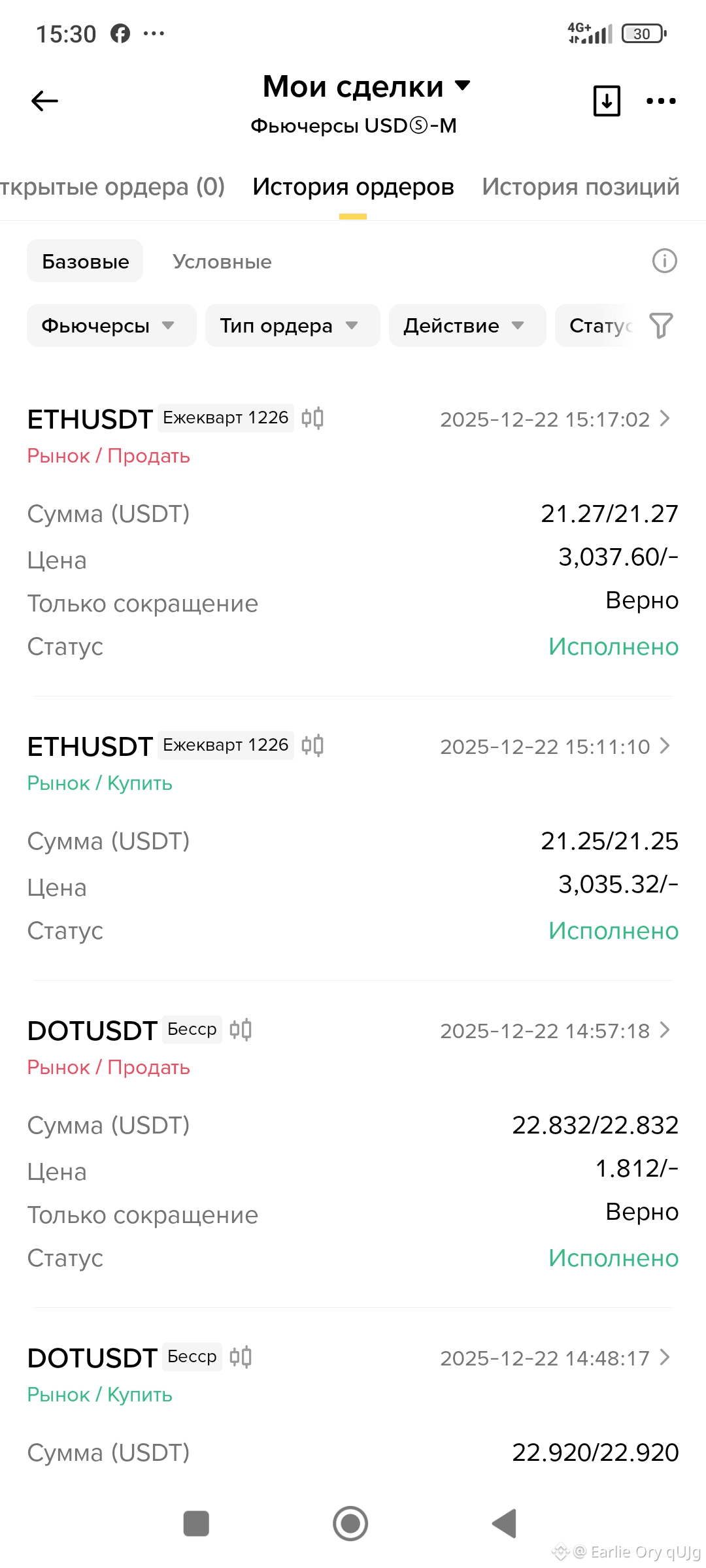Open chart icon beside ETHUSDT sell order
The width and height of the screenshot is (706, 1568).
click(312, 418)
